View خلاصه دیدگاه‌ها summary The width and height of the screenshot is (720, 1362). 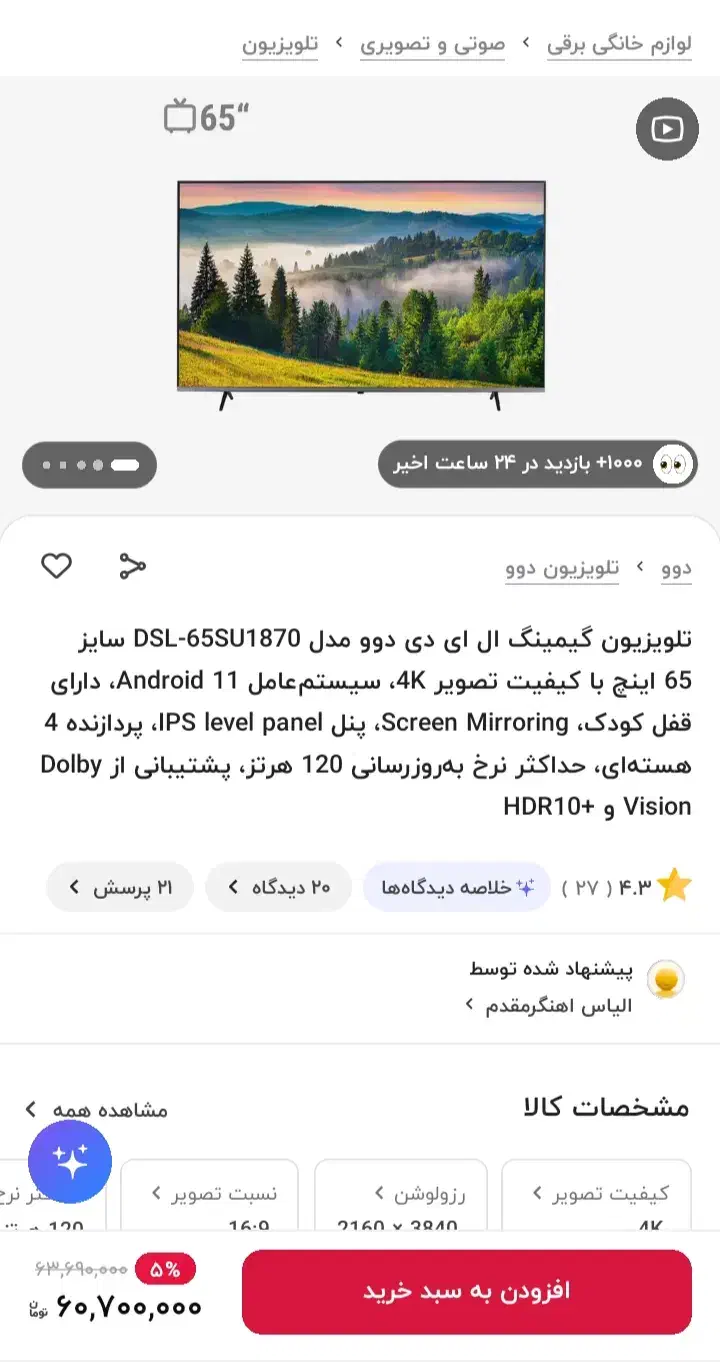point(456,887)
